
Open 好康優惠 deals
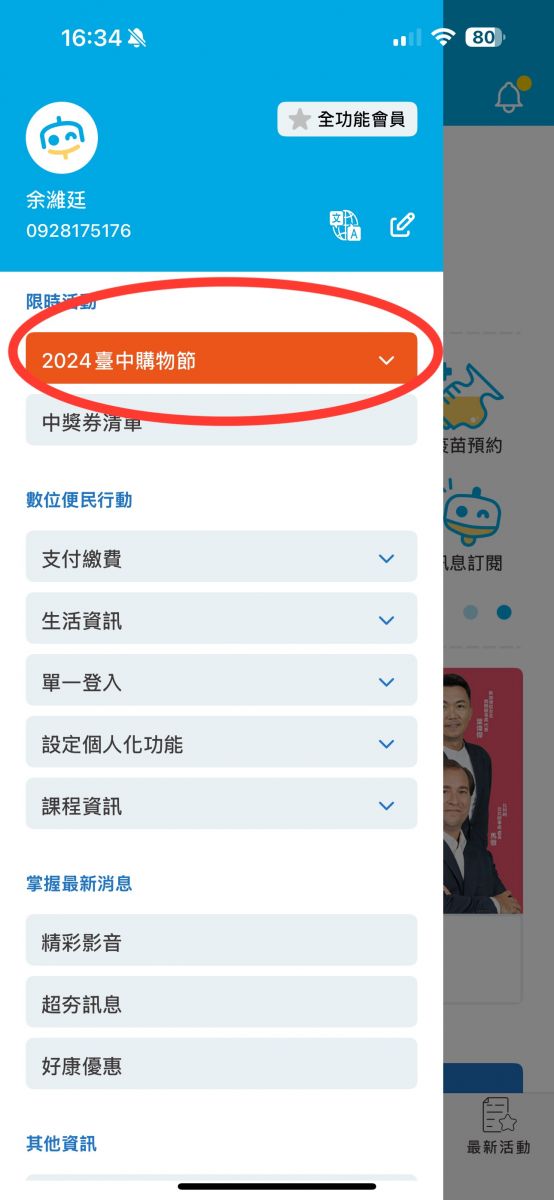[221, 1065]
